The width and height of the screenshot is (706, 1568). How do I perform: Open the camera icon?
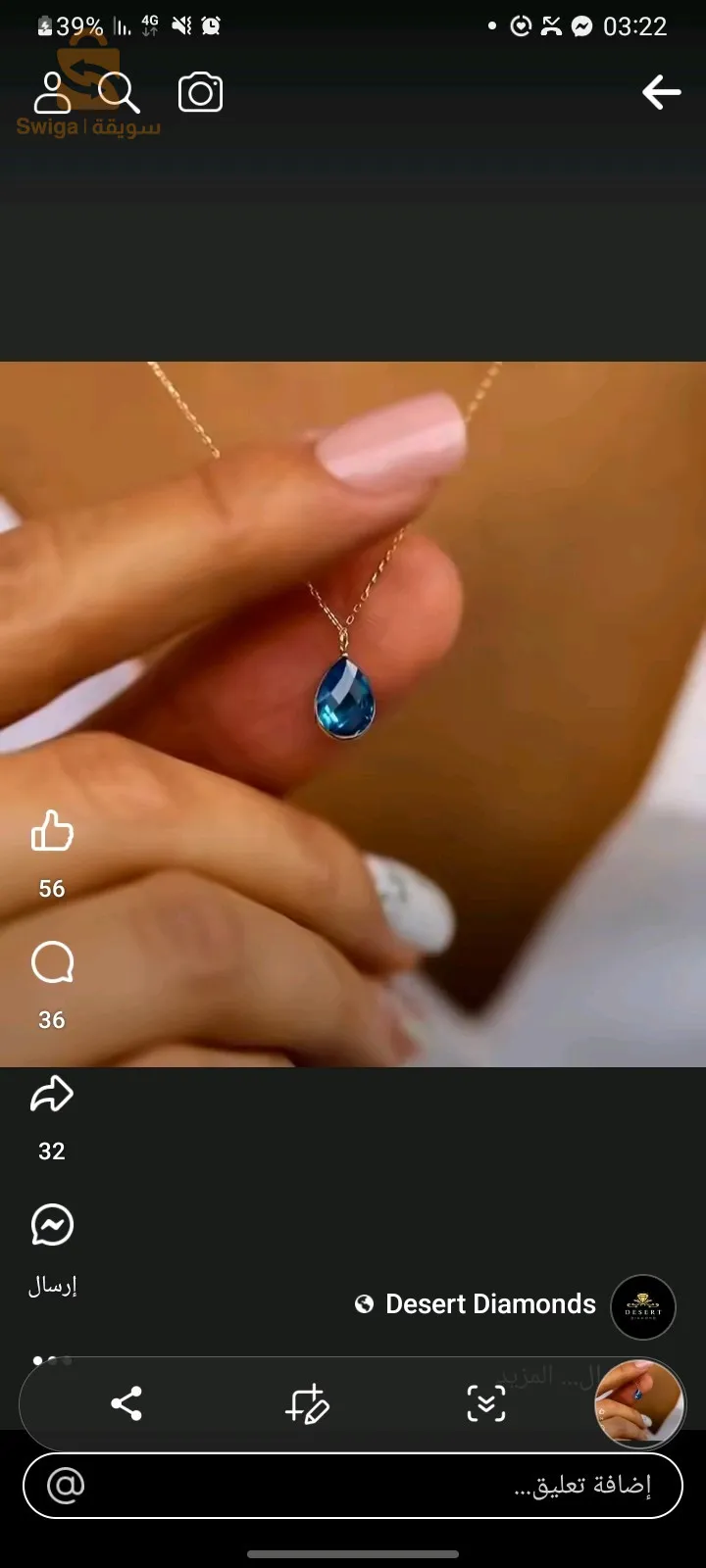(x=200, y=93)
